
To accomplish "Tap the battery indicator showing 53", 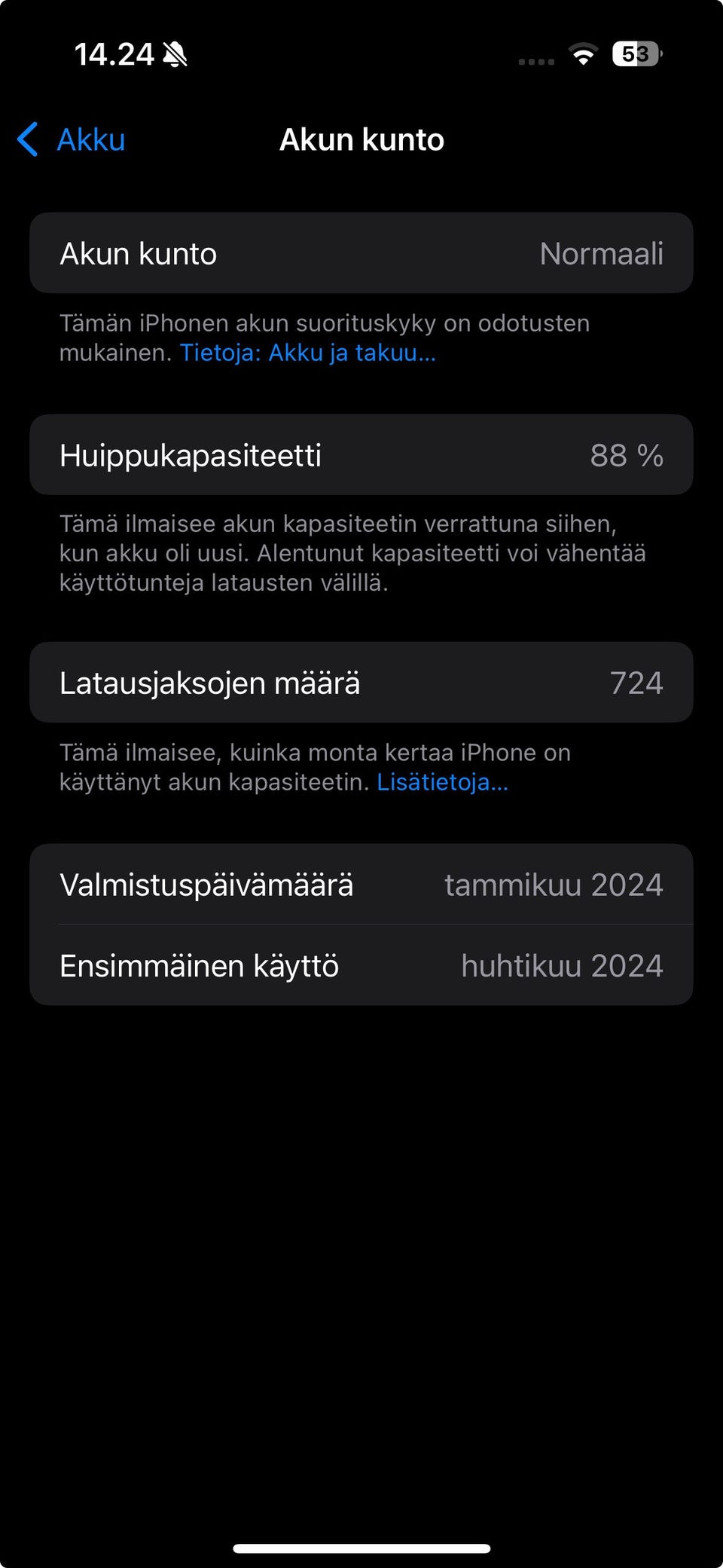I will pyautogui.click(x=635, y=54).
